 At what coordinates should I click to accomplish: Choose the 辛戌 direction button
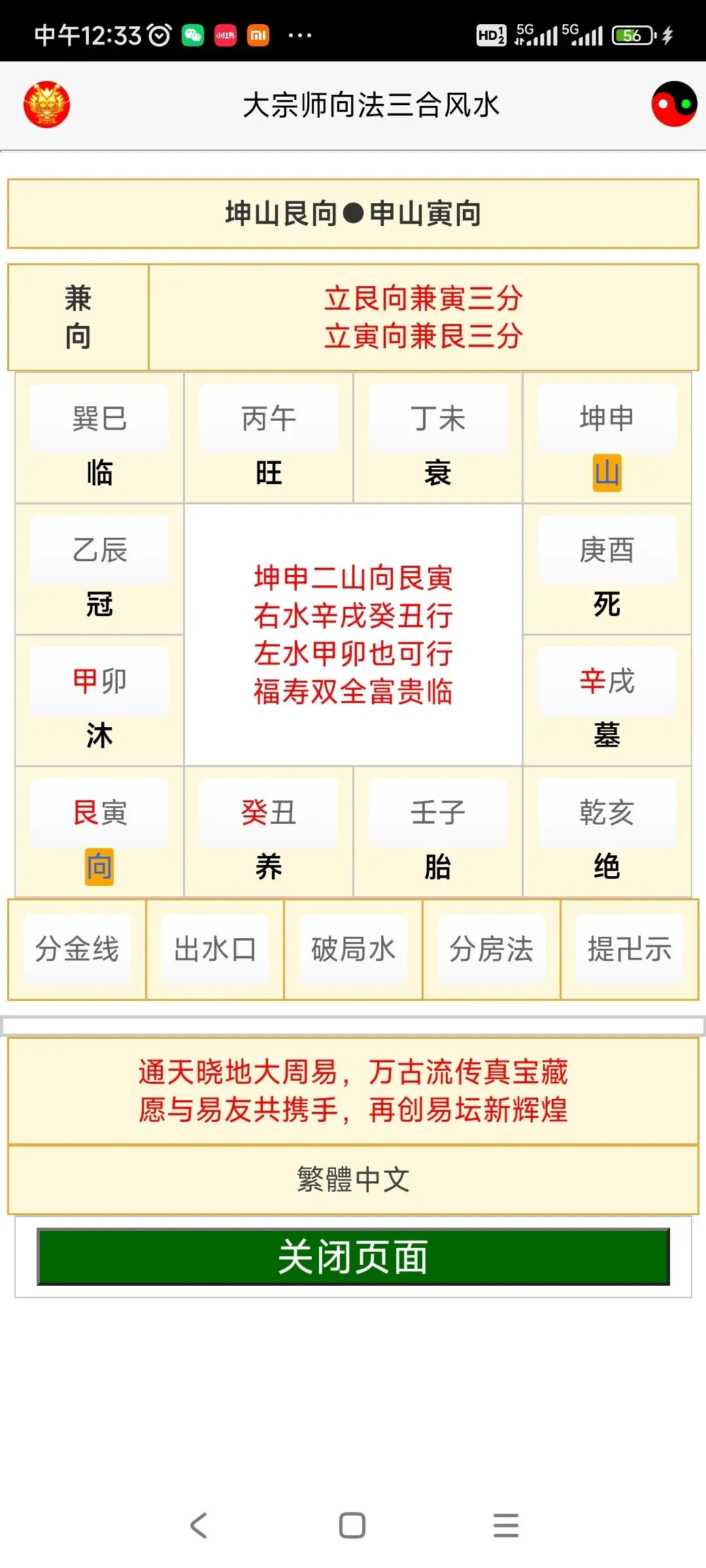tap(607, 681)
